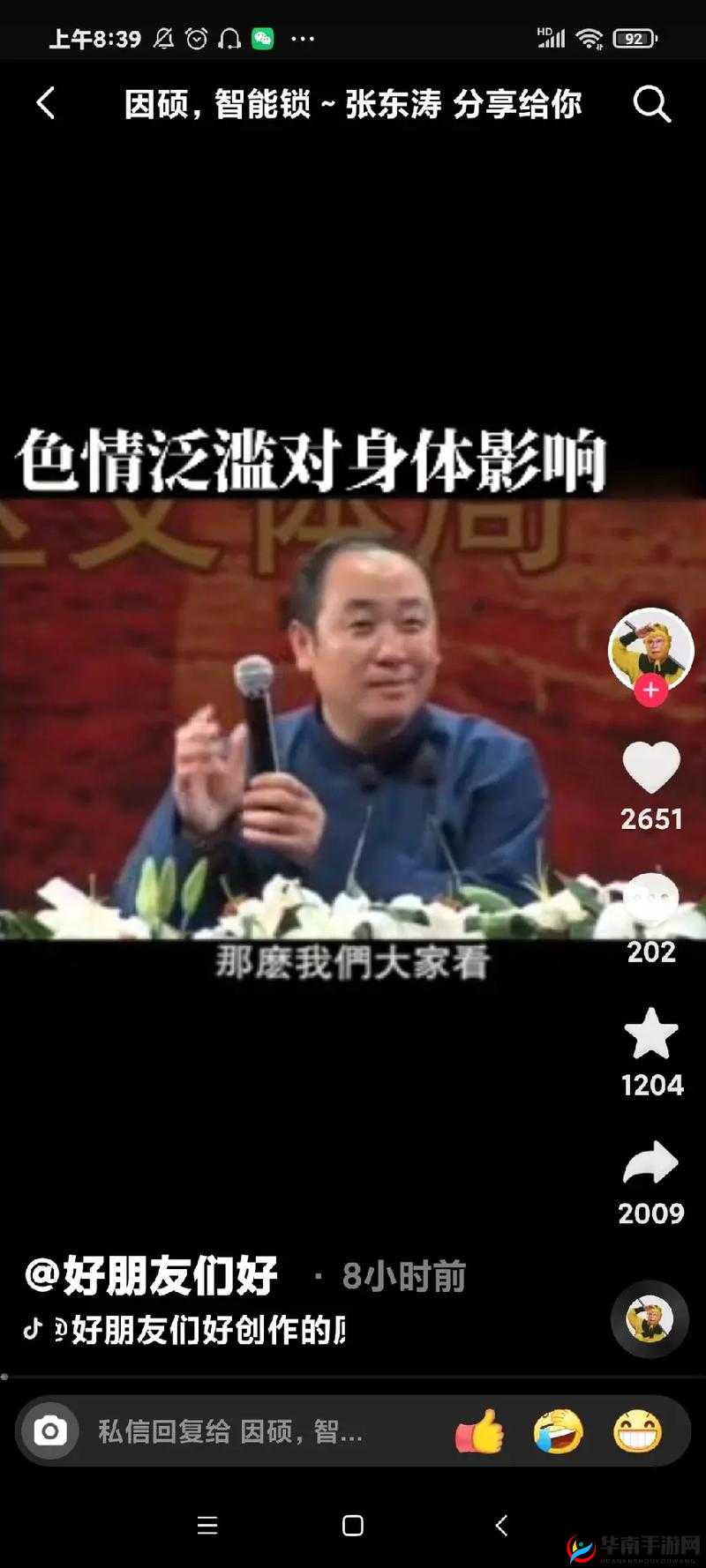This screenshot has height=1568, width=706.
Task: Toggle like count 2651 on the video
Action: [650, 819]
